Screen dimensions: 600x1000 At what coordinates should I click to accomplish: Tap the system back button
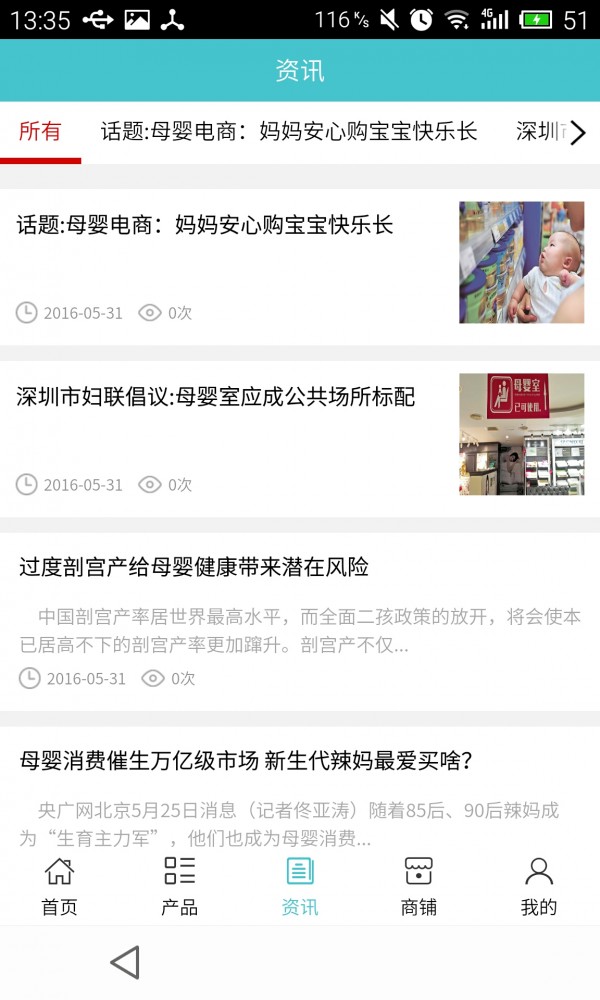click(x=124, y=963)
